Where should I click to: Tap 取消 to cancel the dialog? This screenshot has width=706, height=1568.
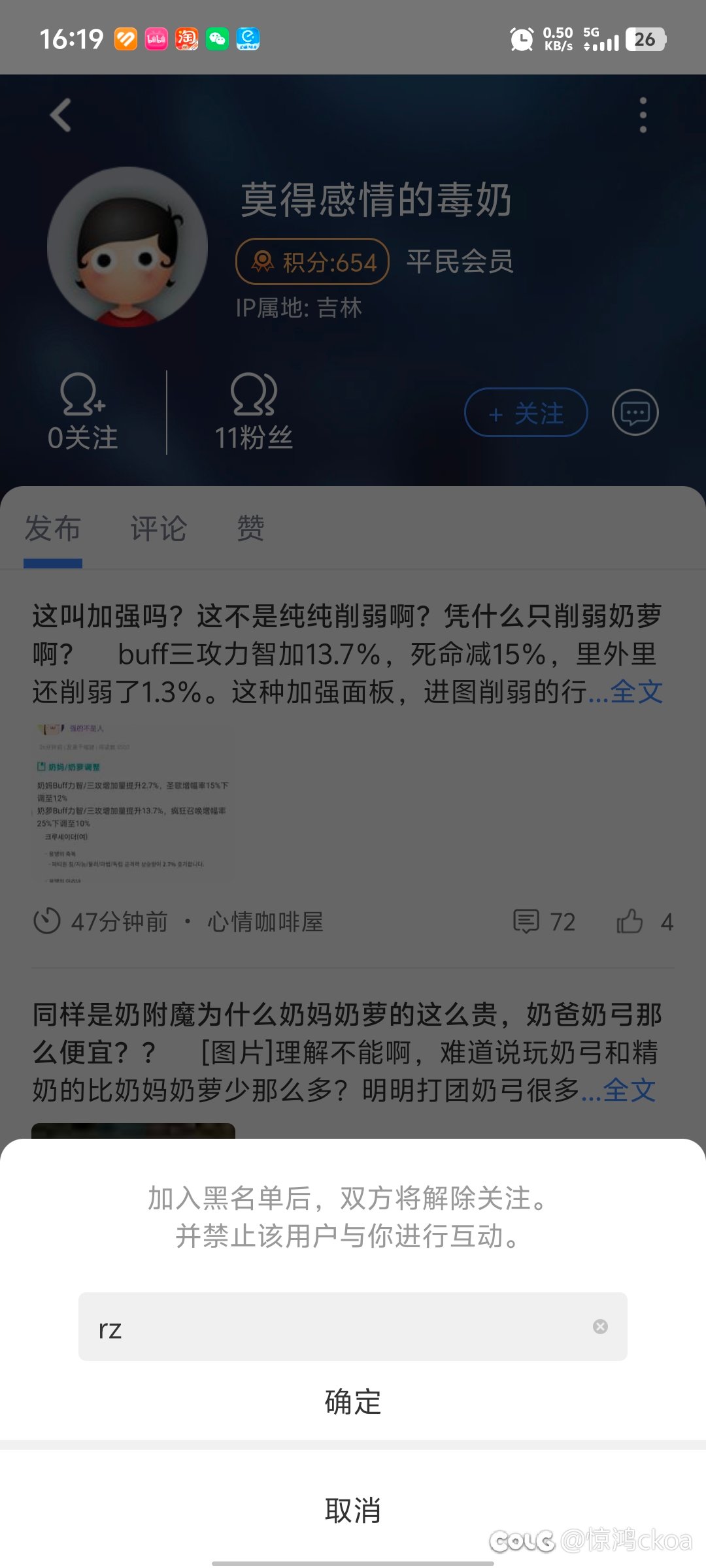pyautogui.click(x=353, y=1511)
